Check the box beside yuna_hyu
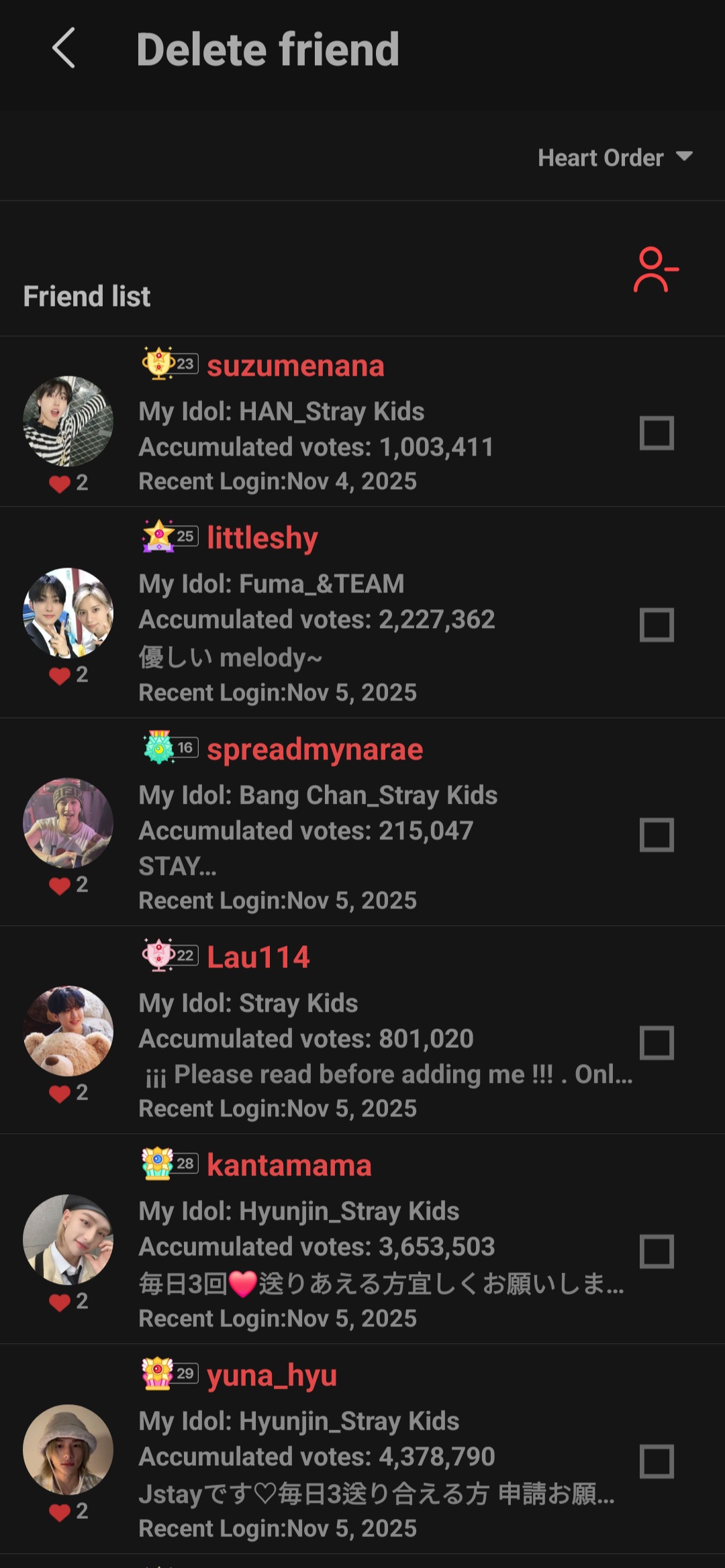 point(657,1461)
